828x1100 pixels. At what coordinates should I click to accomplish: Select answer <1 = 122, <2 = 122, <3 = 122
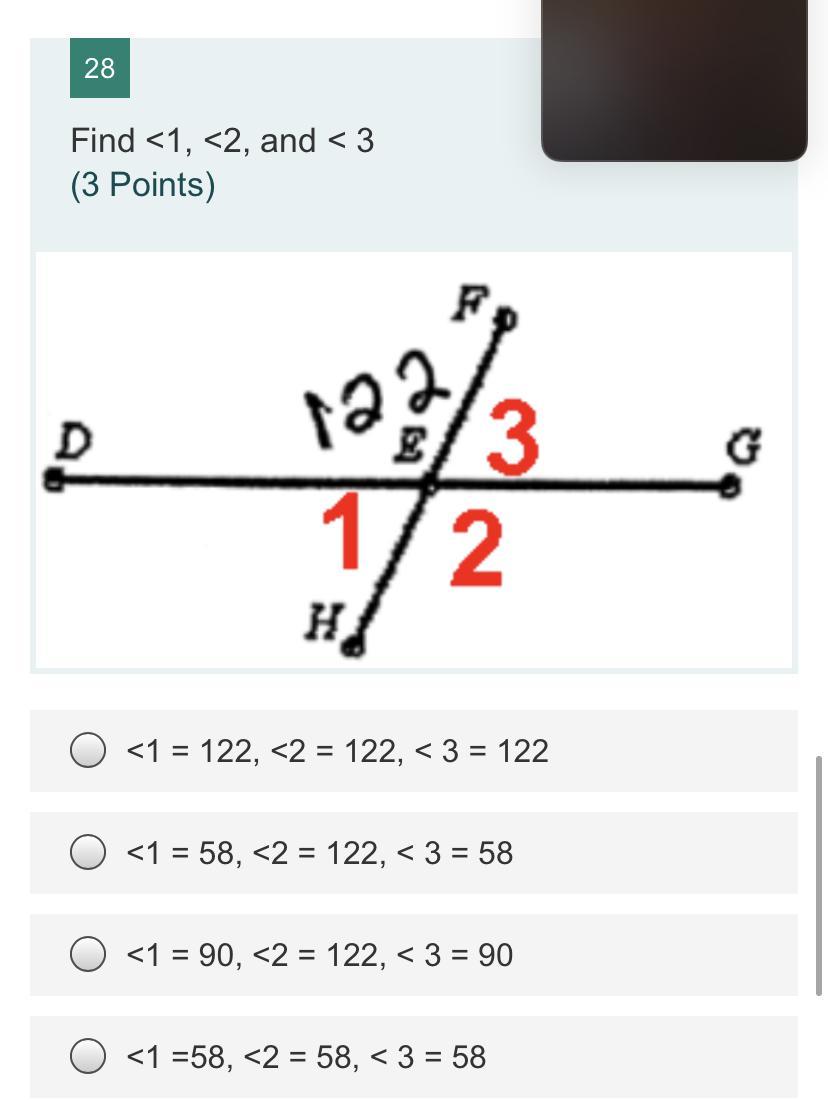tap(88, 750)
